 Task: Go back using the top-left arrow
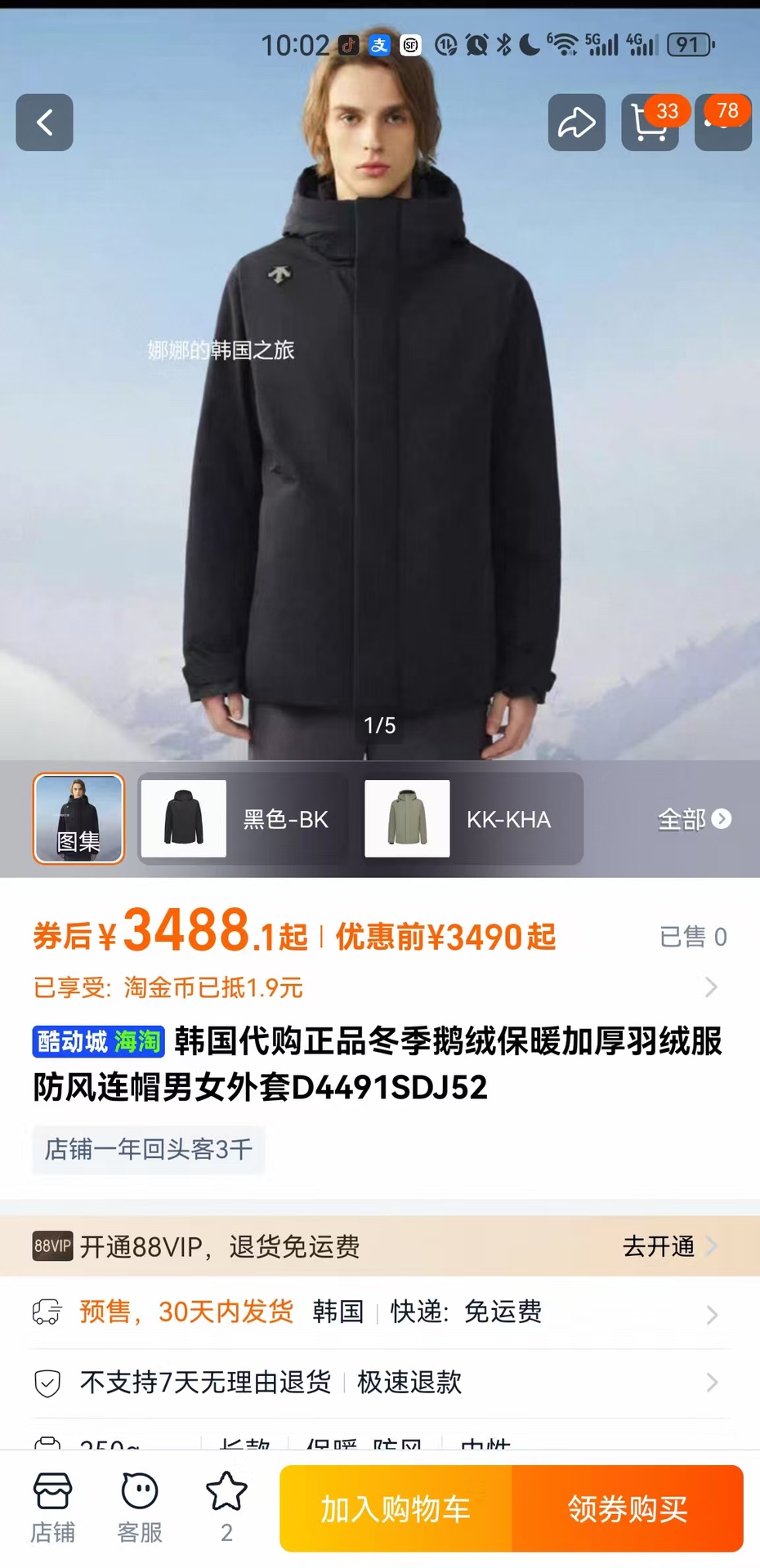tap(44, 122)
